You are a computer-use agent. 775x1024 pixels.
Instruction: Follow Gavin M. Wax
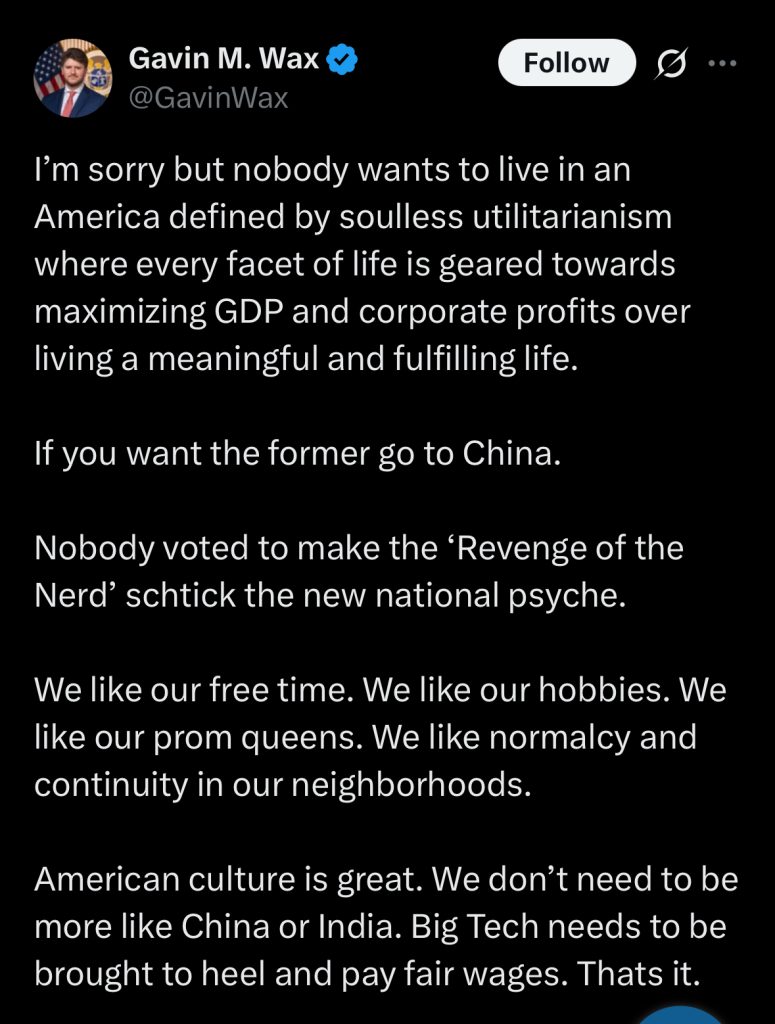[x=566, y=63]
